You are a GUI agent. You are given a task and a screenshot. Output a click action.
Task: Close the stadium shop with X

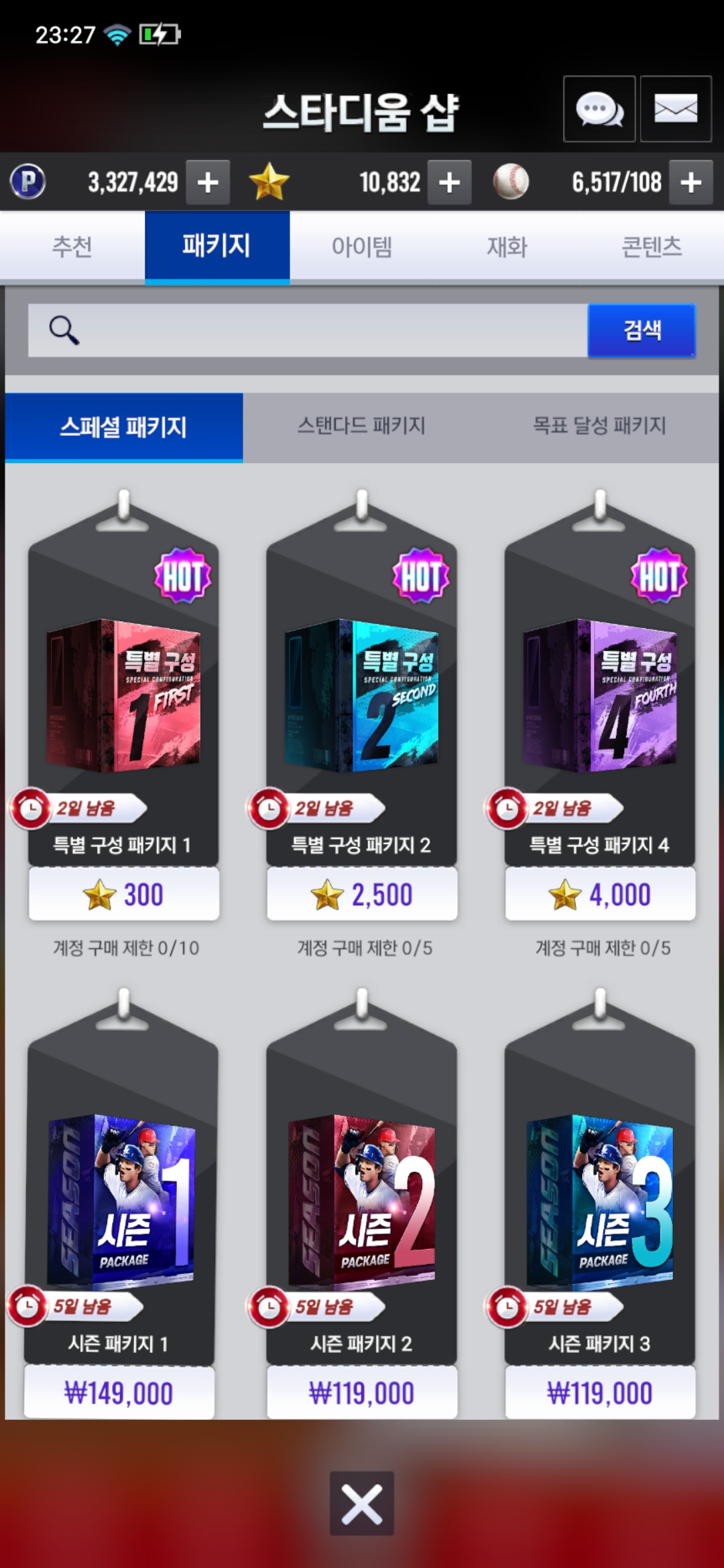[362, 1503]
